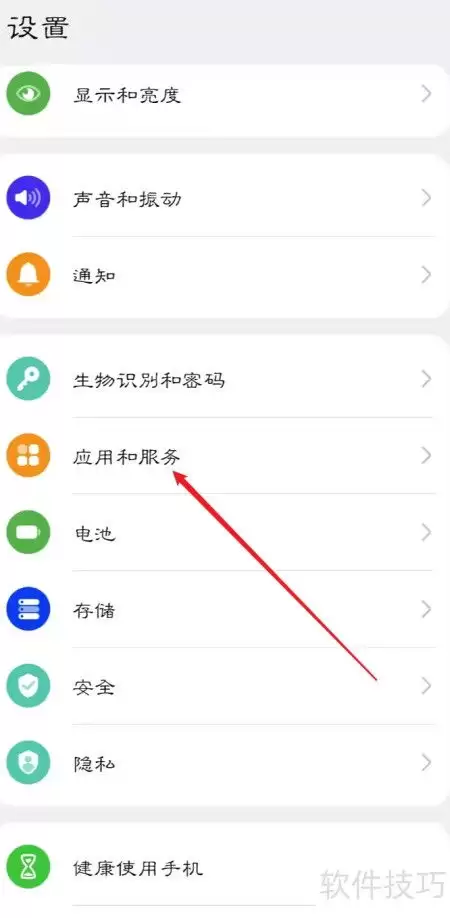Open 显示和亮度 settings
The height and width of the screenshot is (918, 450).
pos(225,95)
